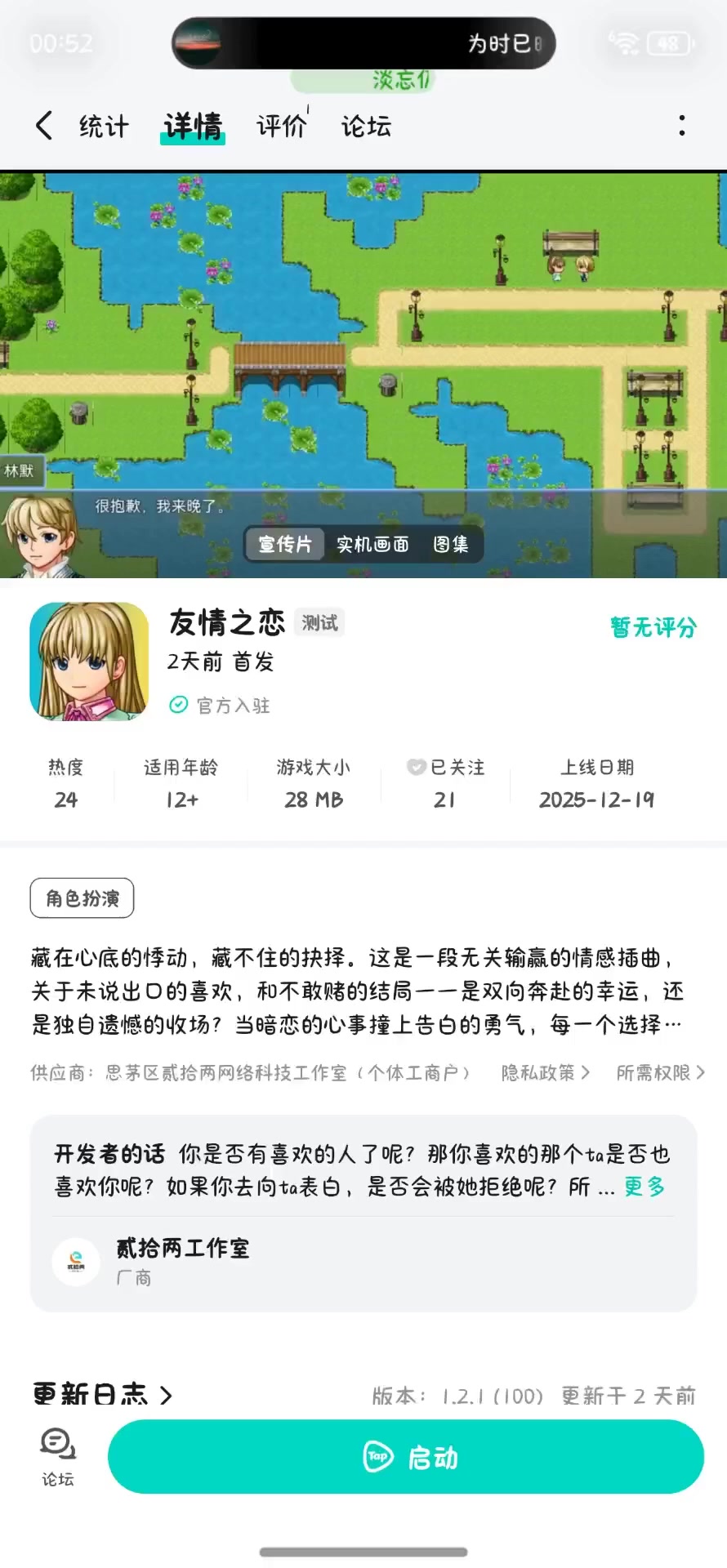Open the 隐私政策 link
Image resolution: width=727 pixels, height=1568 pixels.
[x=545, y=1072]
